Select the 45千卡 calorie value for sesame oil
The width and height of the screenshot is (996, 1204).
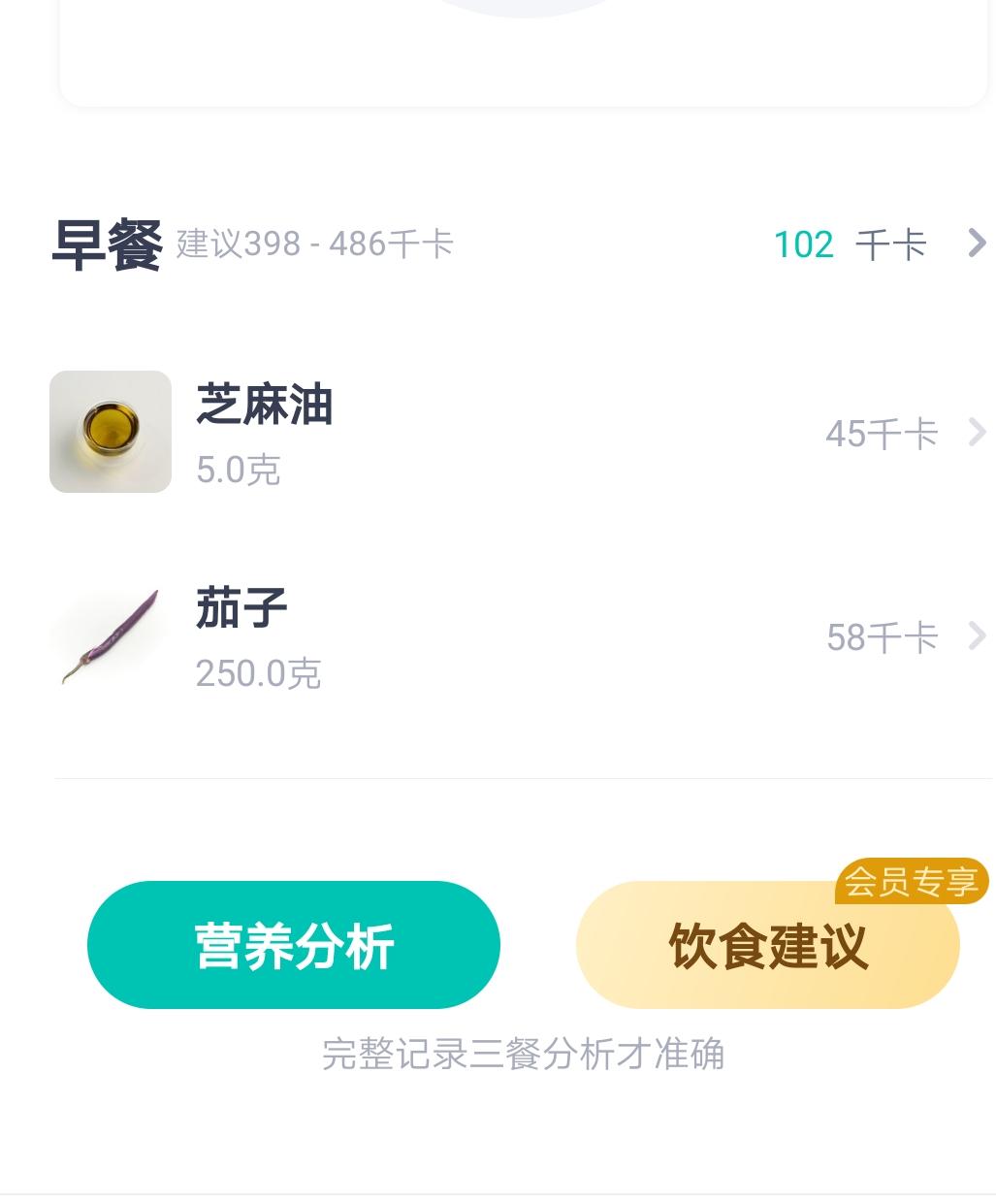point(882,433)
